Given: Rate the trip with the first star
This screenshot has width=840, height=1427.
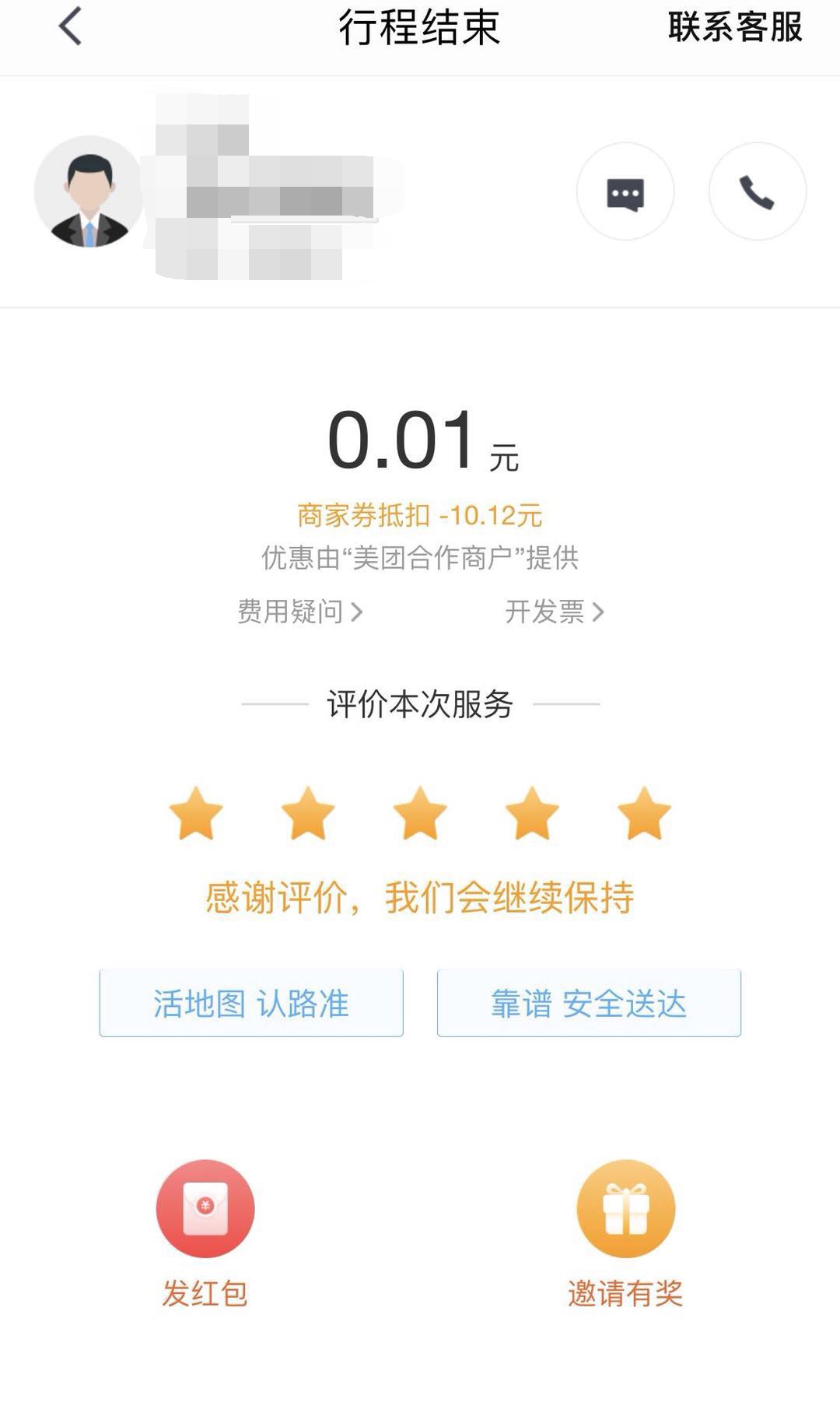Looking at the screenshot, I should tap(196, 814).
